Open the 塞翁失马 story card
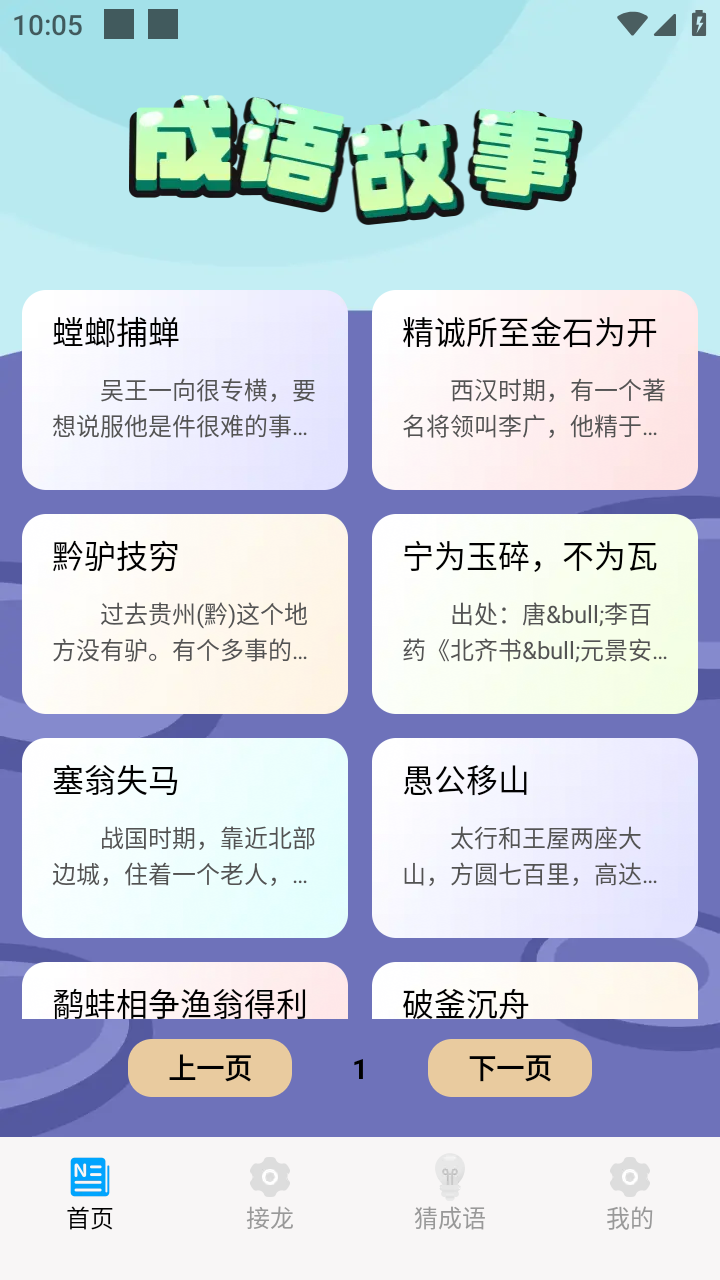Viewport: 720px width, 1280px height. pyautogui.click(x=185, y=838)
